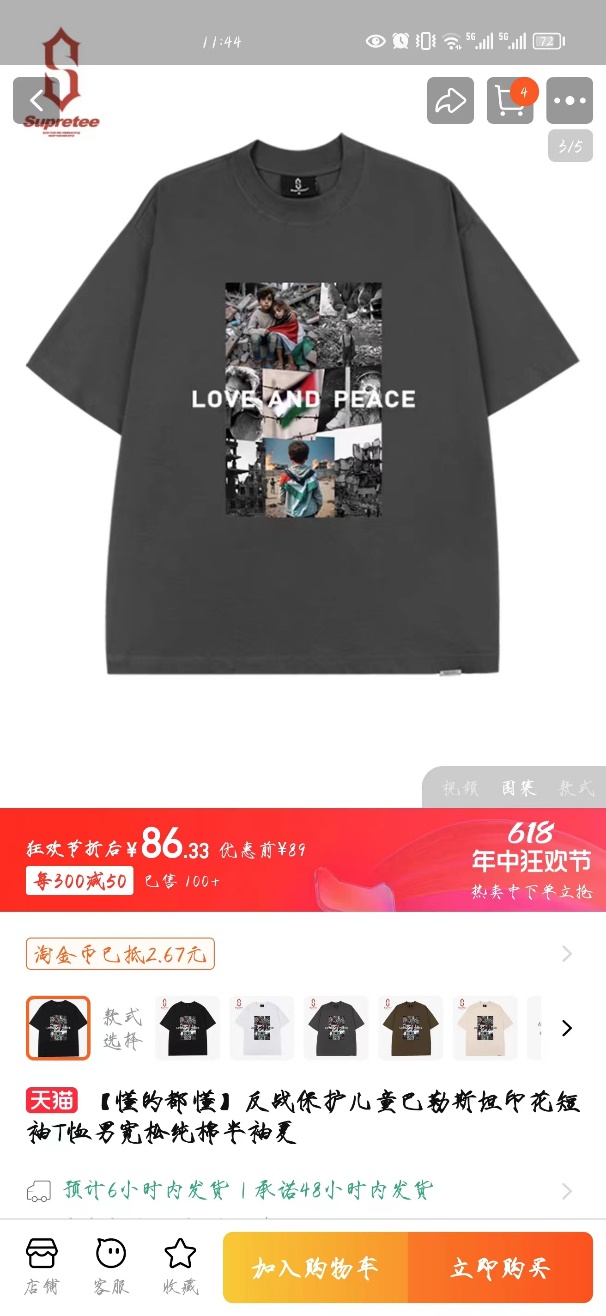
Task: Select the brown T-shirt color thumbnail
Action: point(411,1028)
